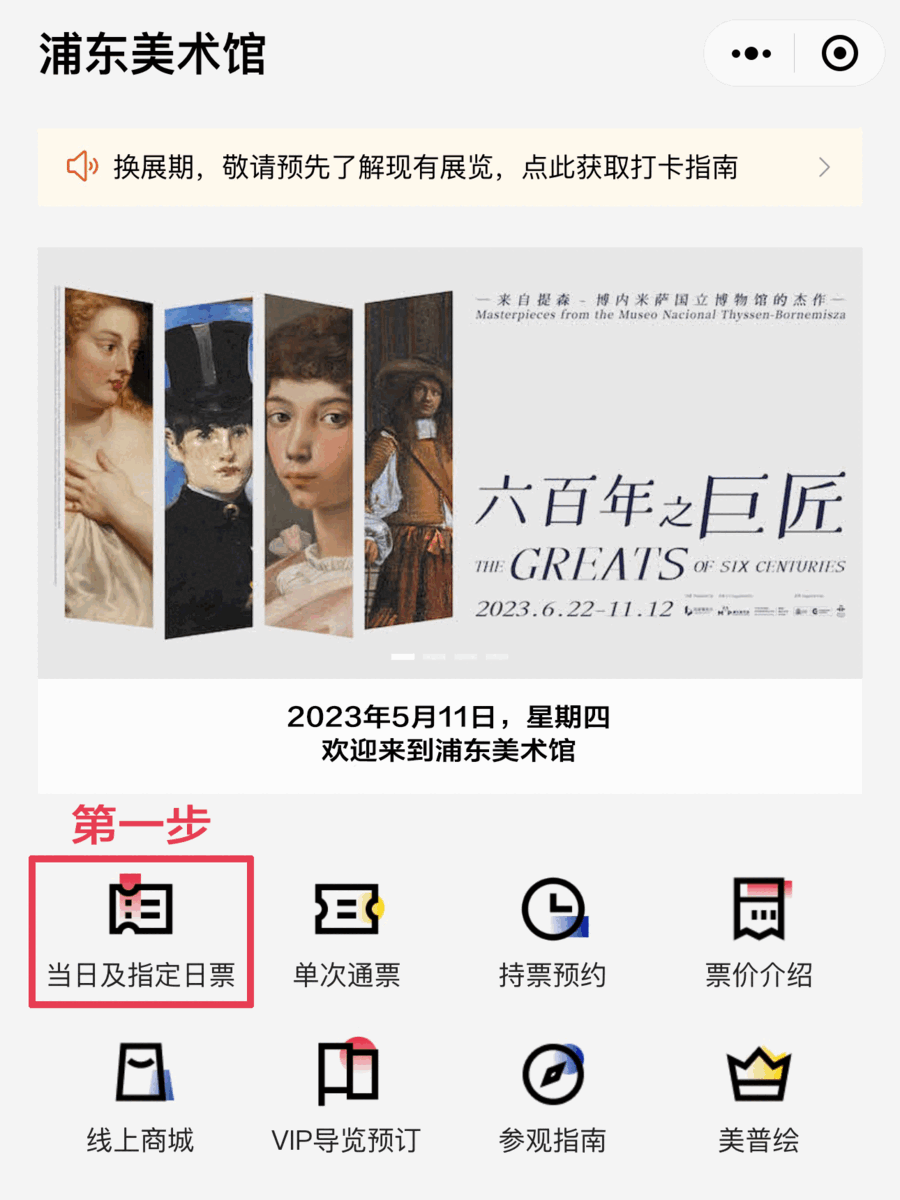Screen dimensions: 900x1200
Task: Tap the yellow announcement banner
Action: pyautogui.click(x=450, y=166)
